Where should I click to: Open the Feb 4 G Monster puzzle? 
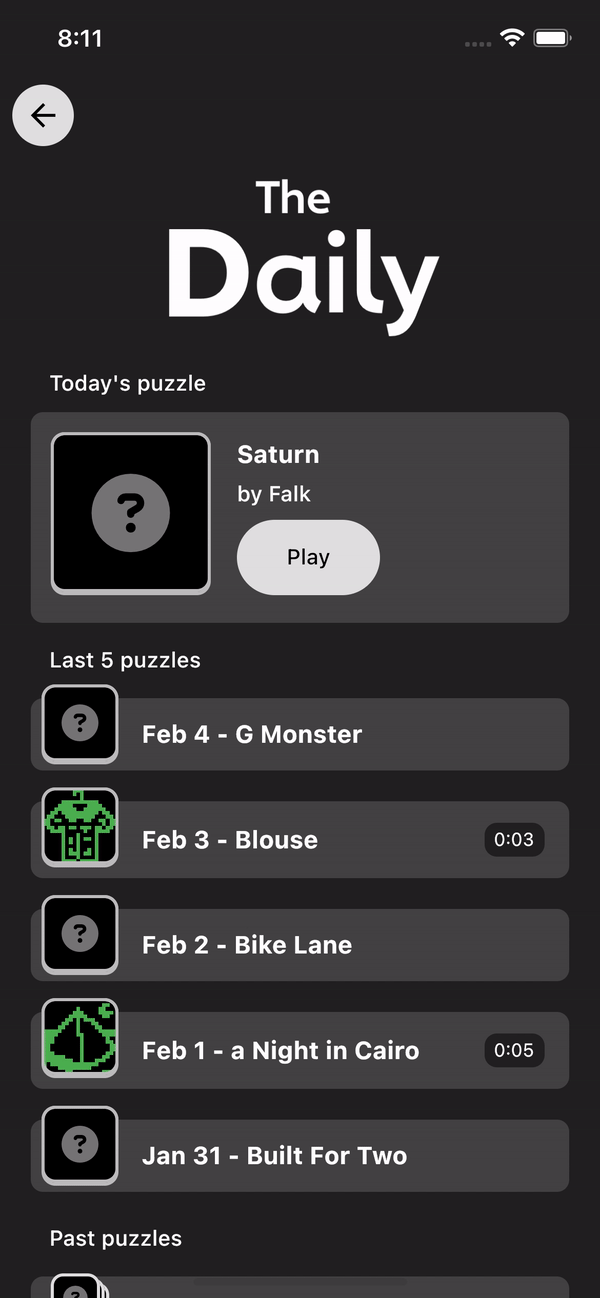300,734
